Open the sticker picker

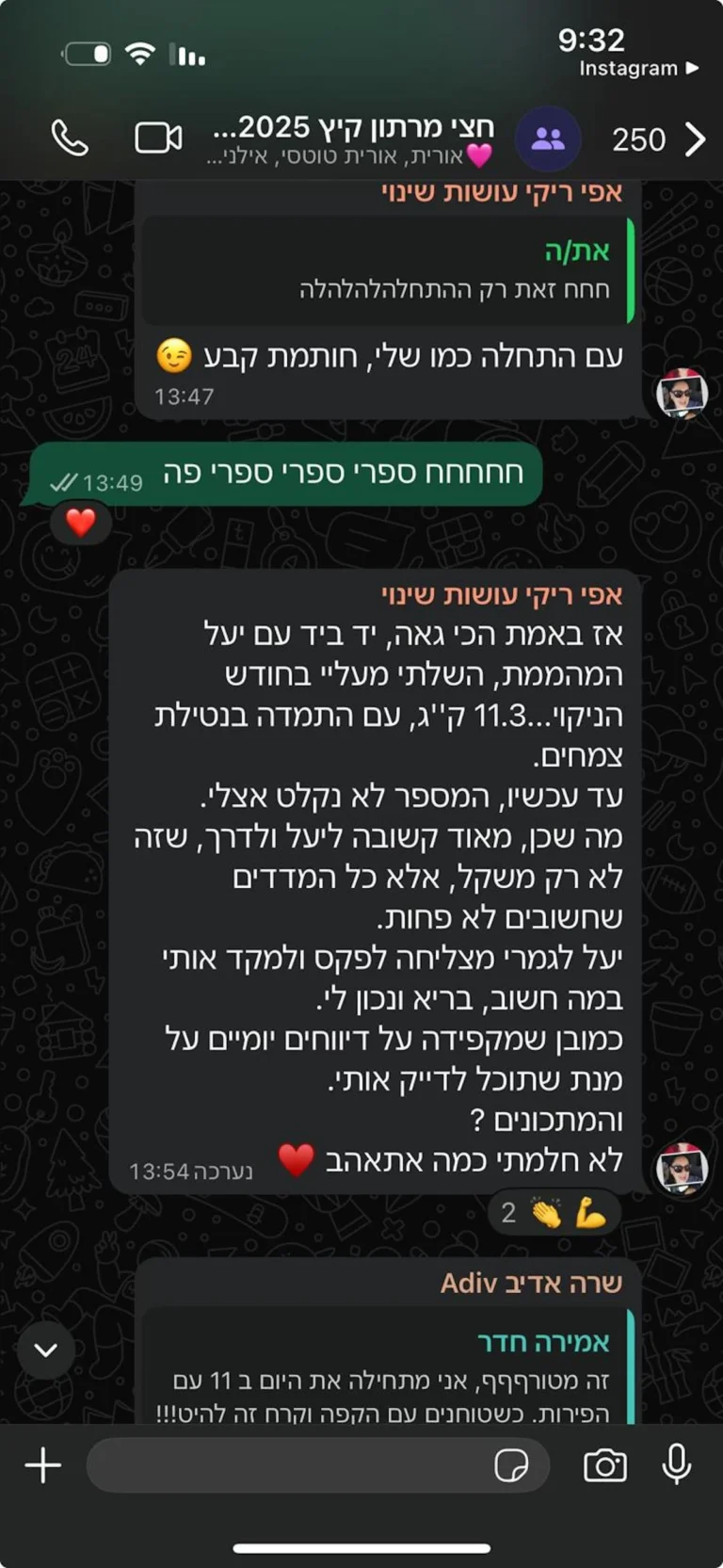[511, 1465]
